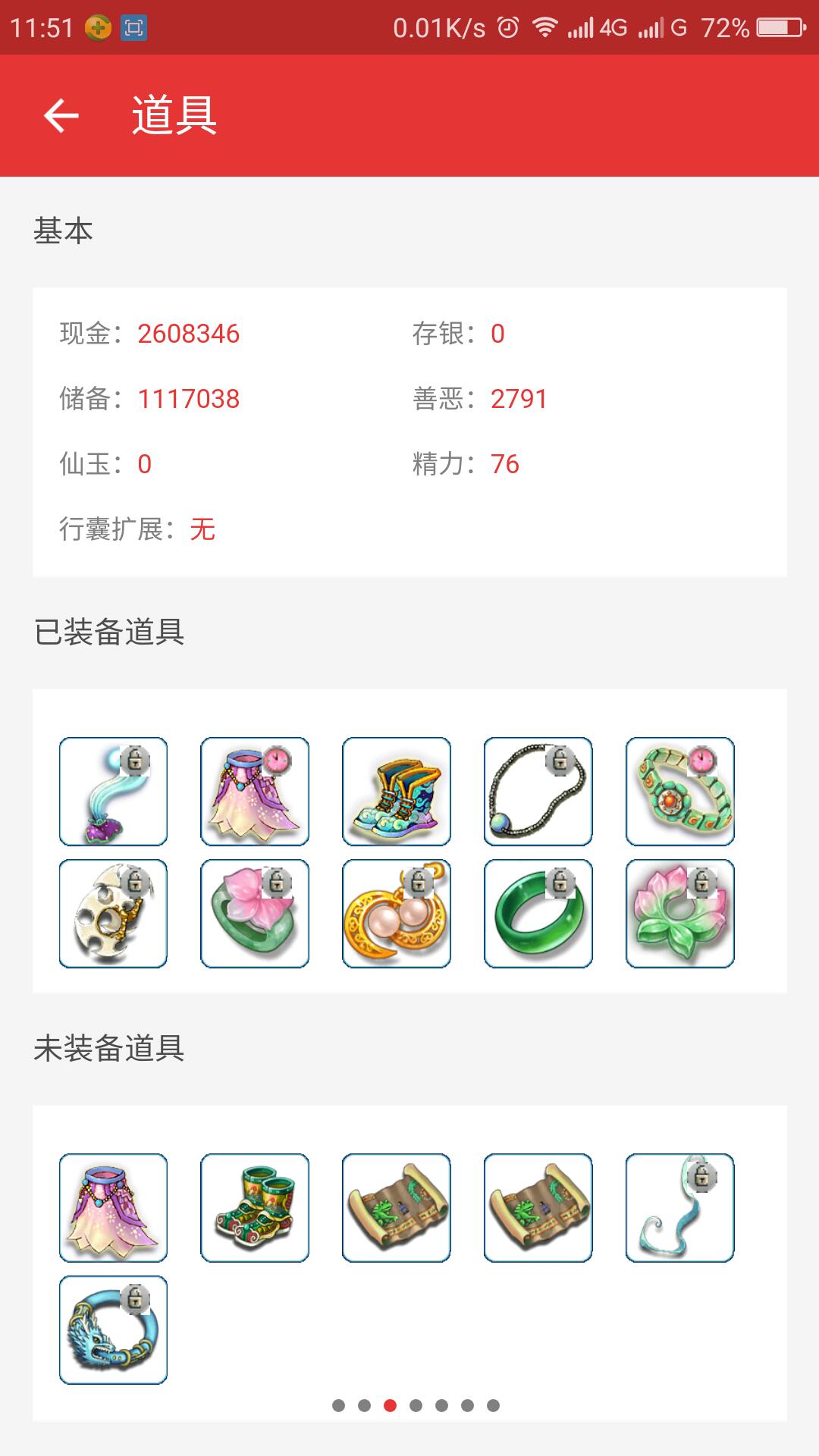Open the unequipped blue ribbon item

[x=679, y=1208]
